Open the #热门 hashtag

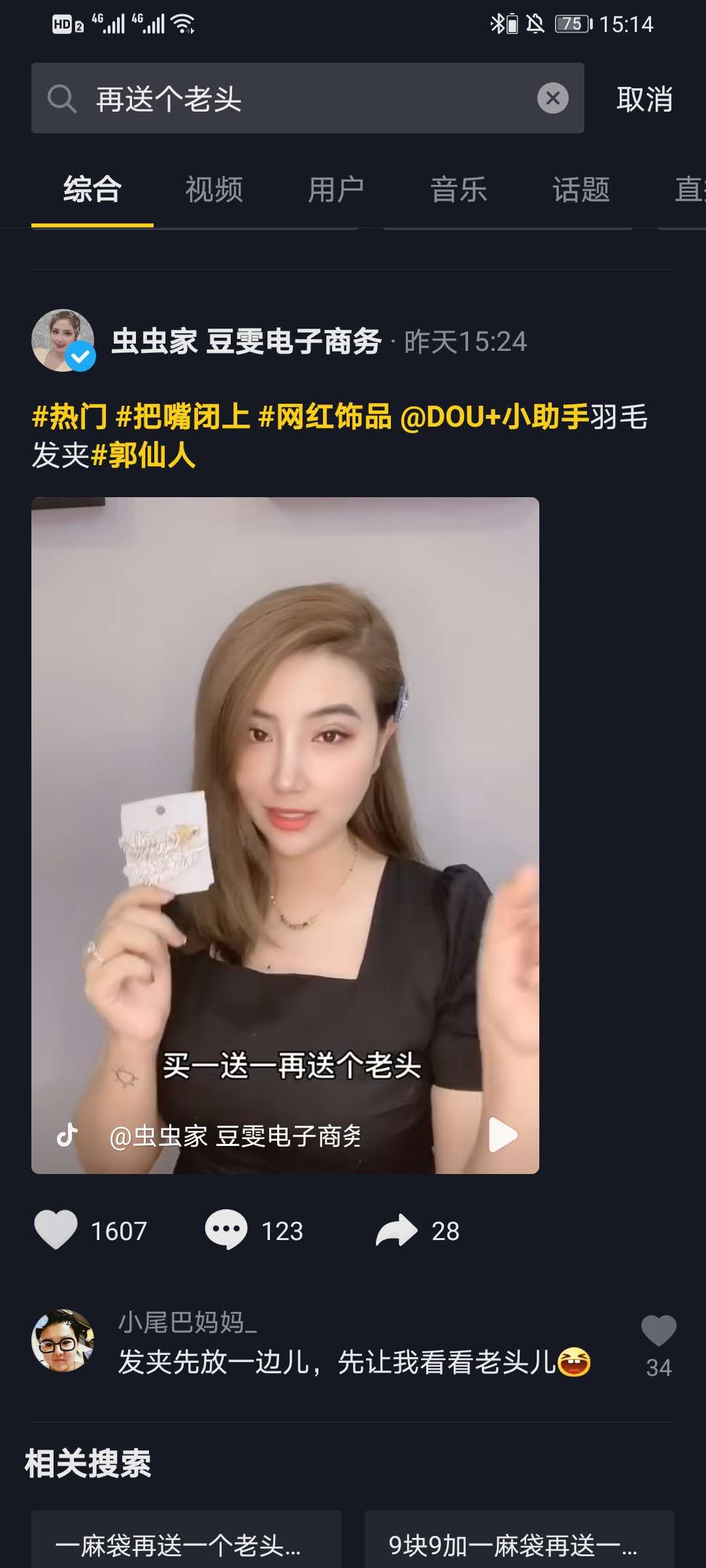(69, 417)
